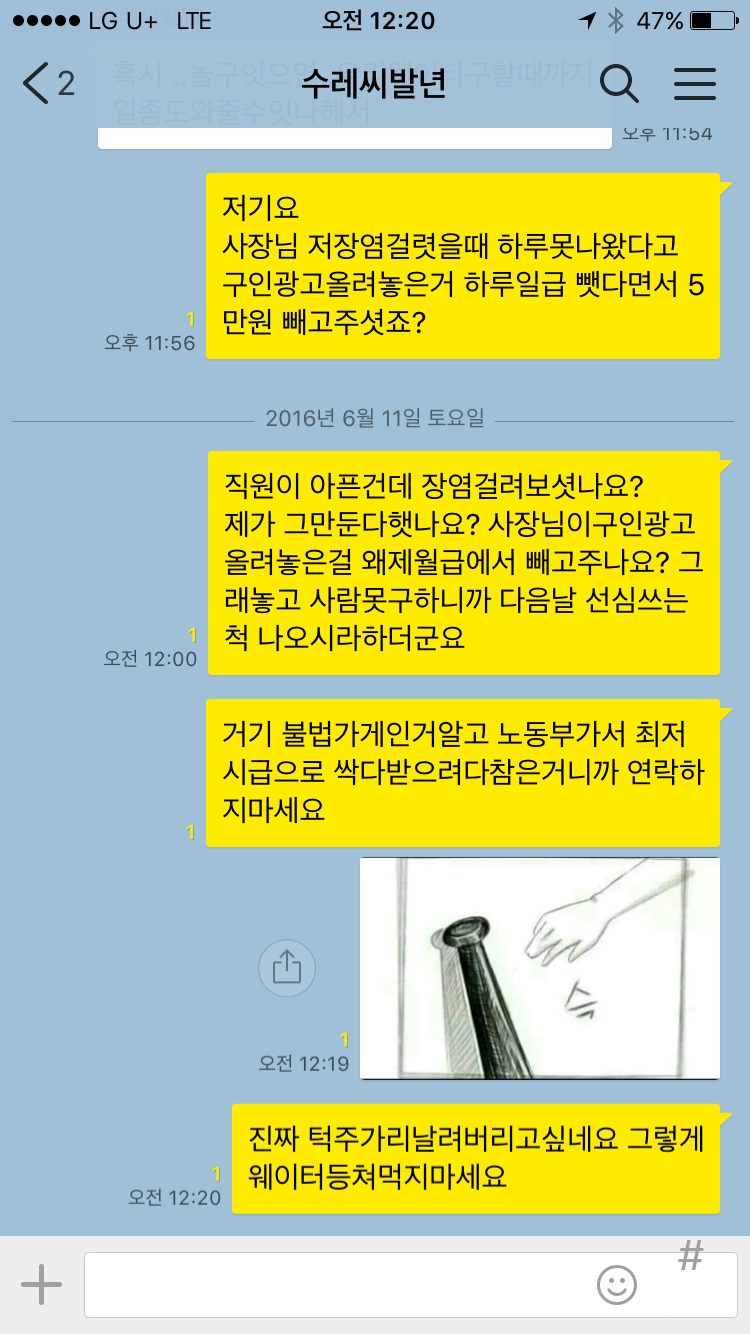This screenshot has height=1334, width=750.
Task: Open the plus attachment menu
Action: click(x=41, y=1284)
